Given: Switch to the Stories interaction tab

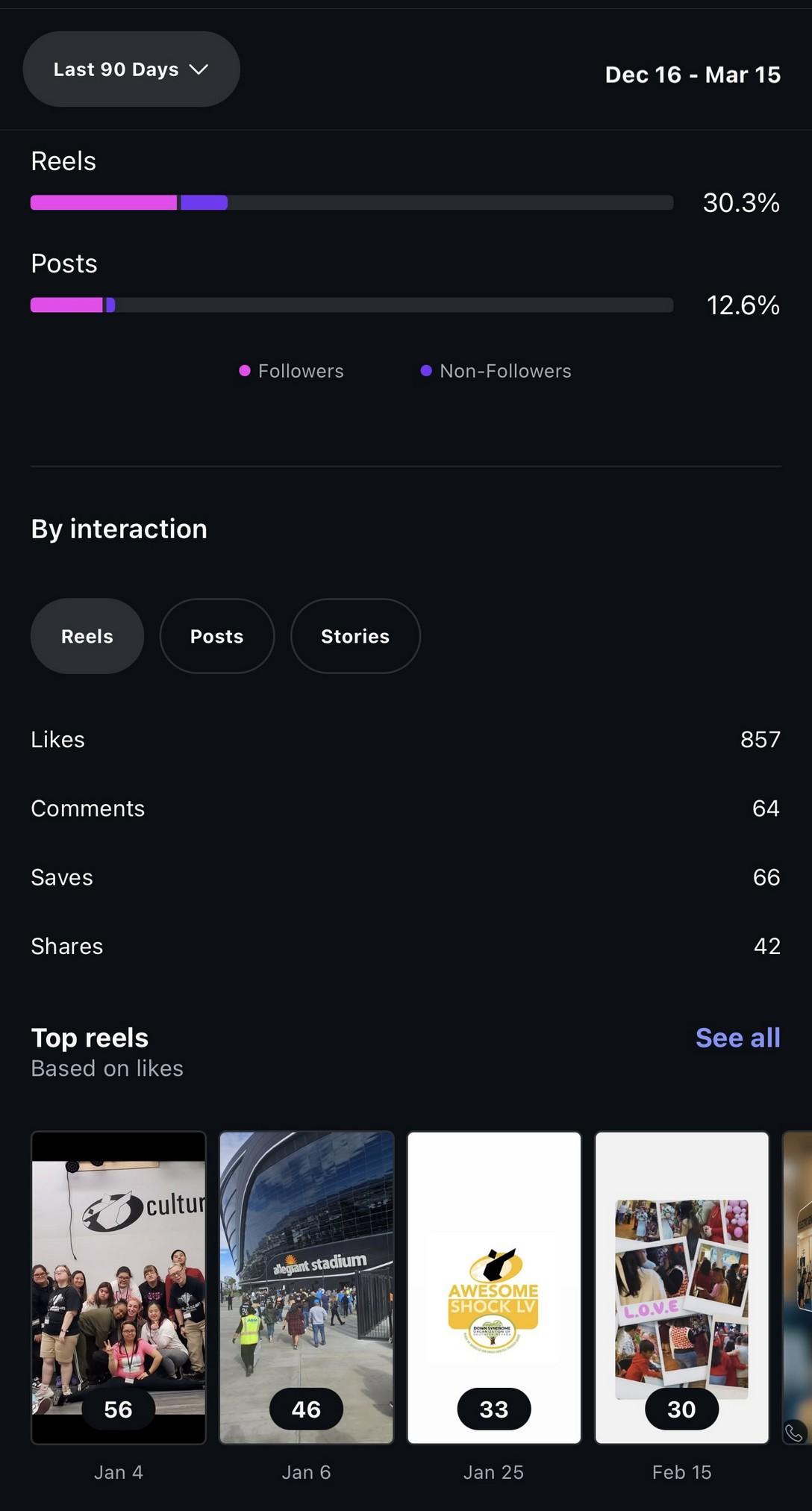Looking at the screenshot, I should coord(355,636).
